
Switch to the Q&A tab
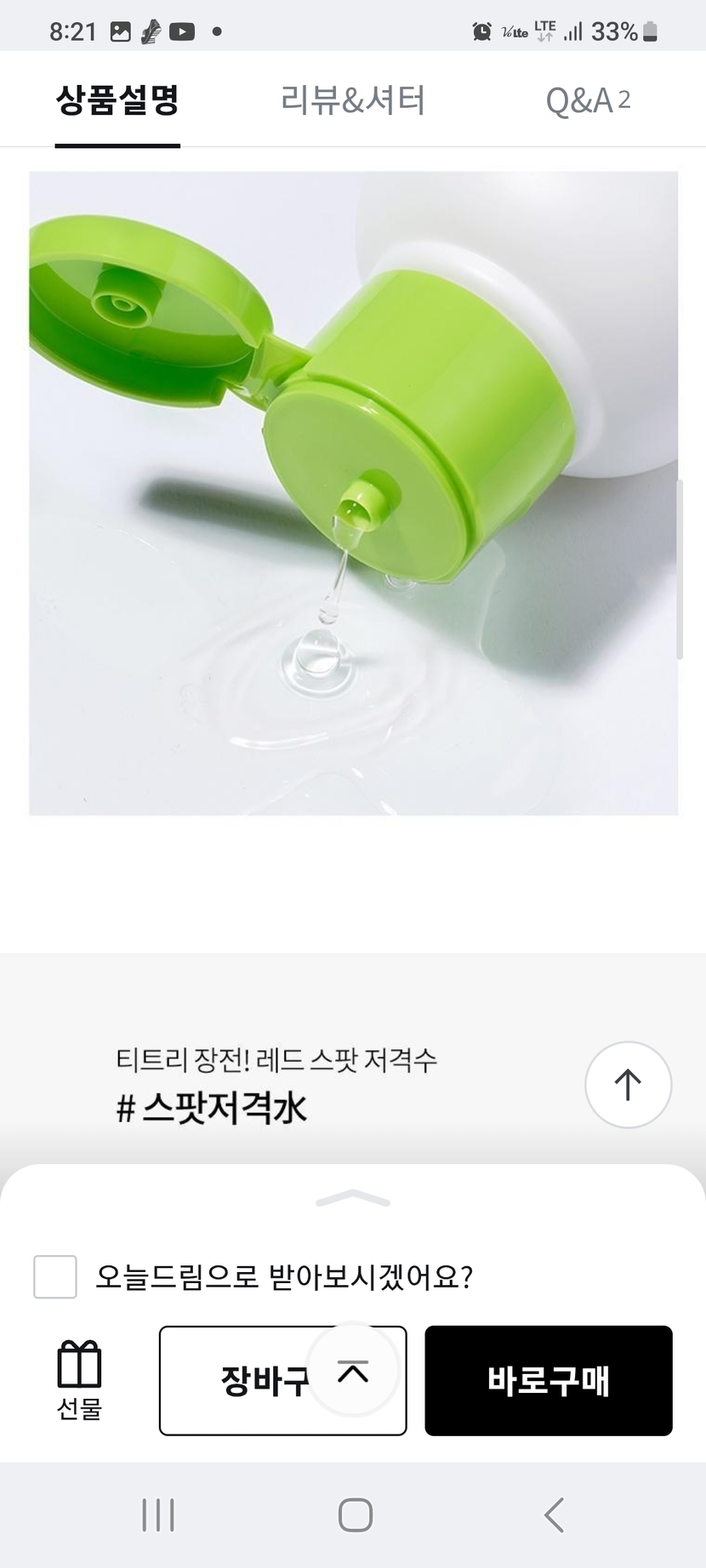[587, 100]
